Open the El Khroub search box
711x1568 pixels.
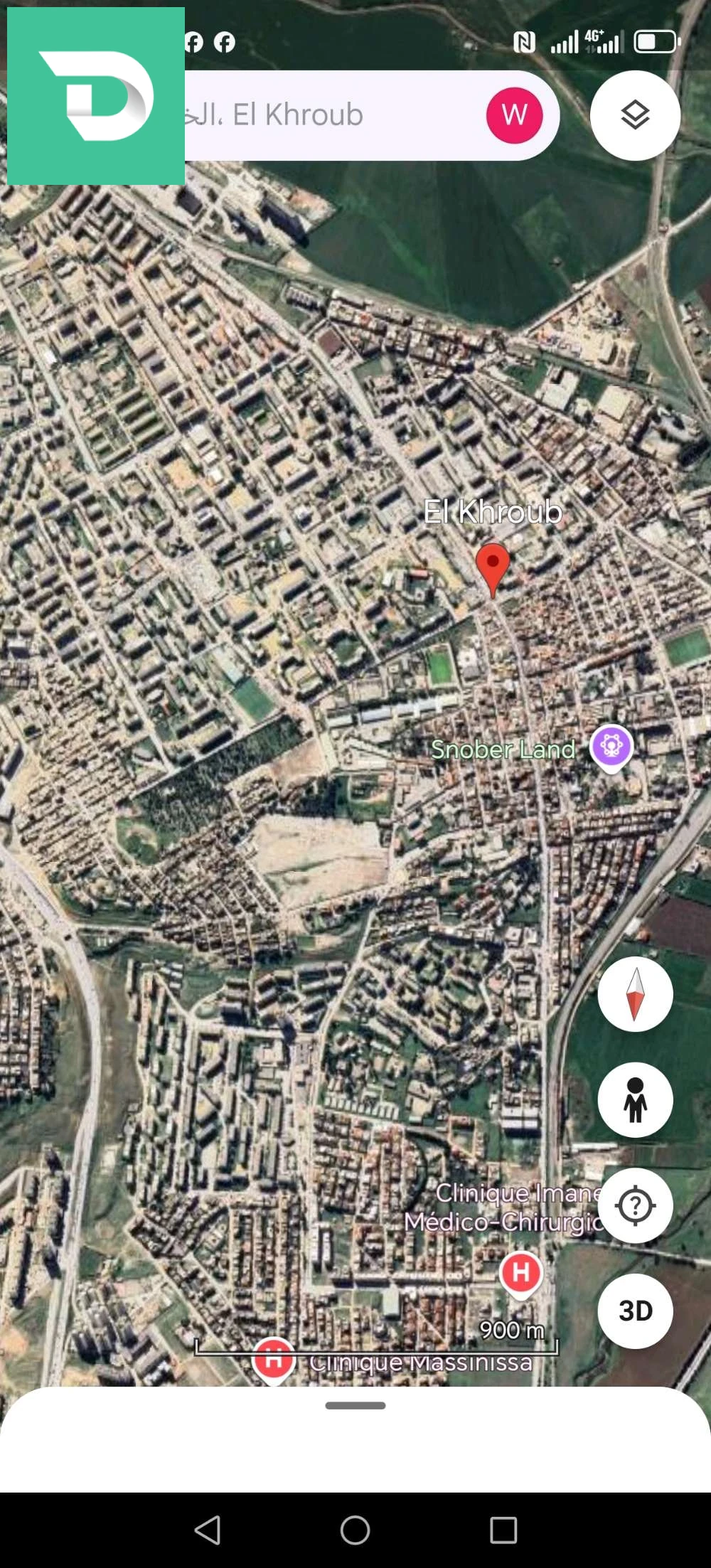[327, 115]
